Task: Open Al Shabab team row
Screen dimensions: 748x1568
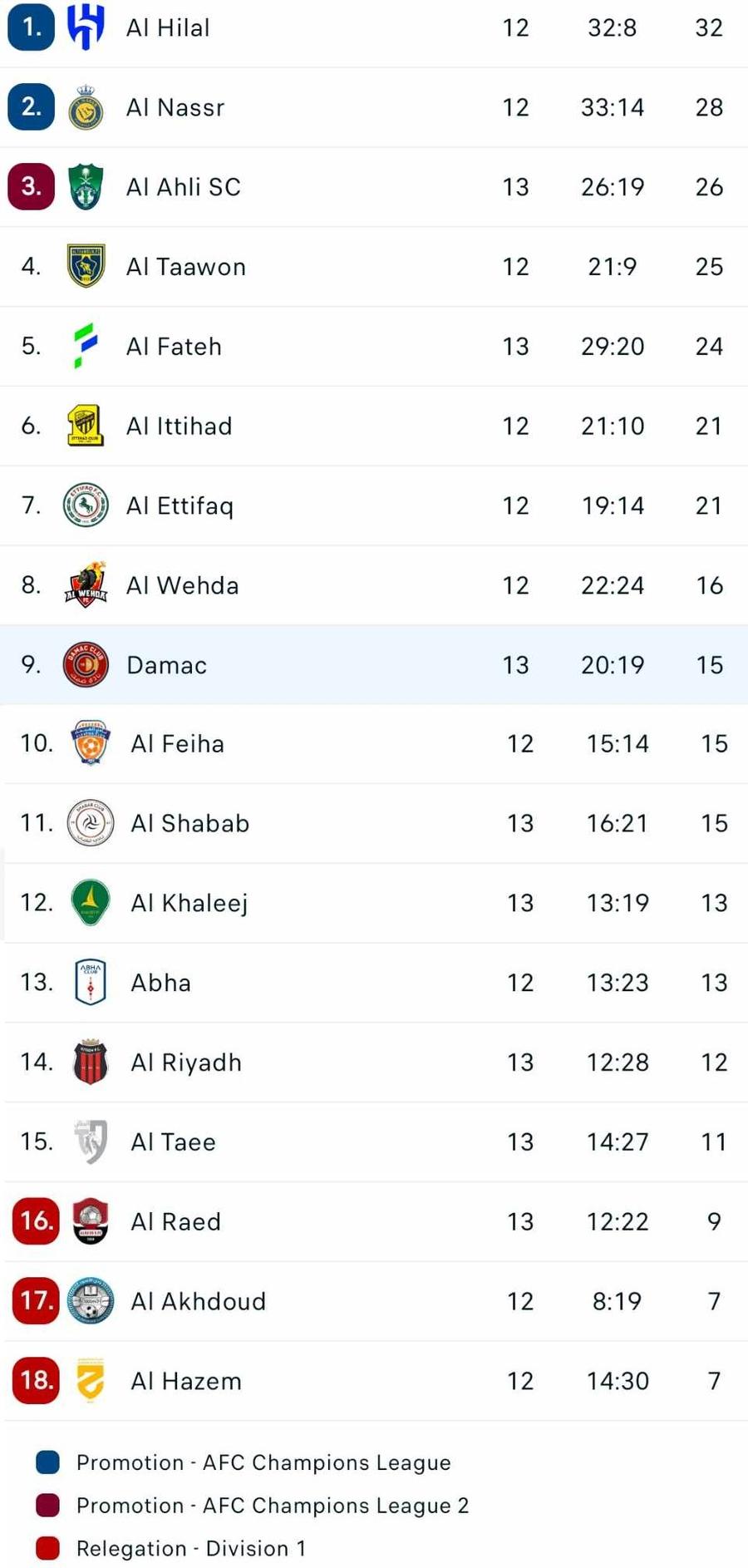Action: 376,823
